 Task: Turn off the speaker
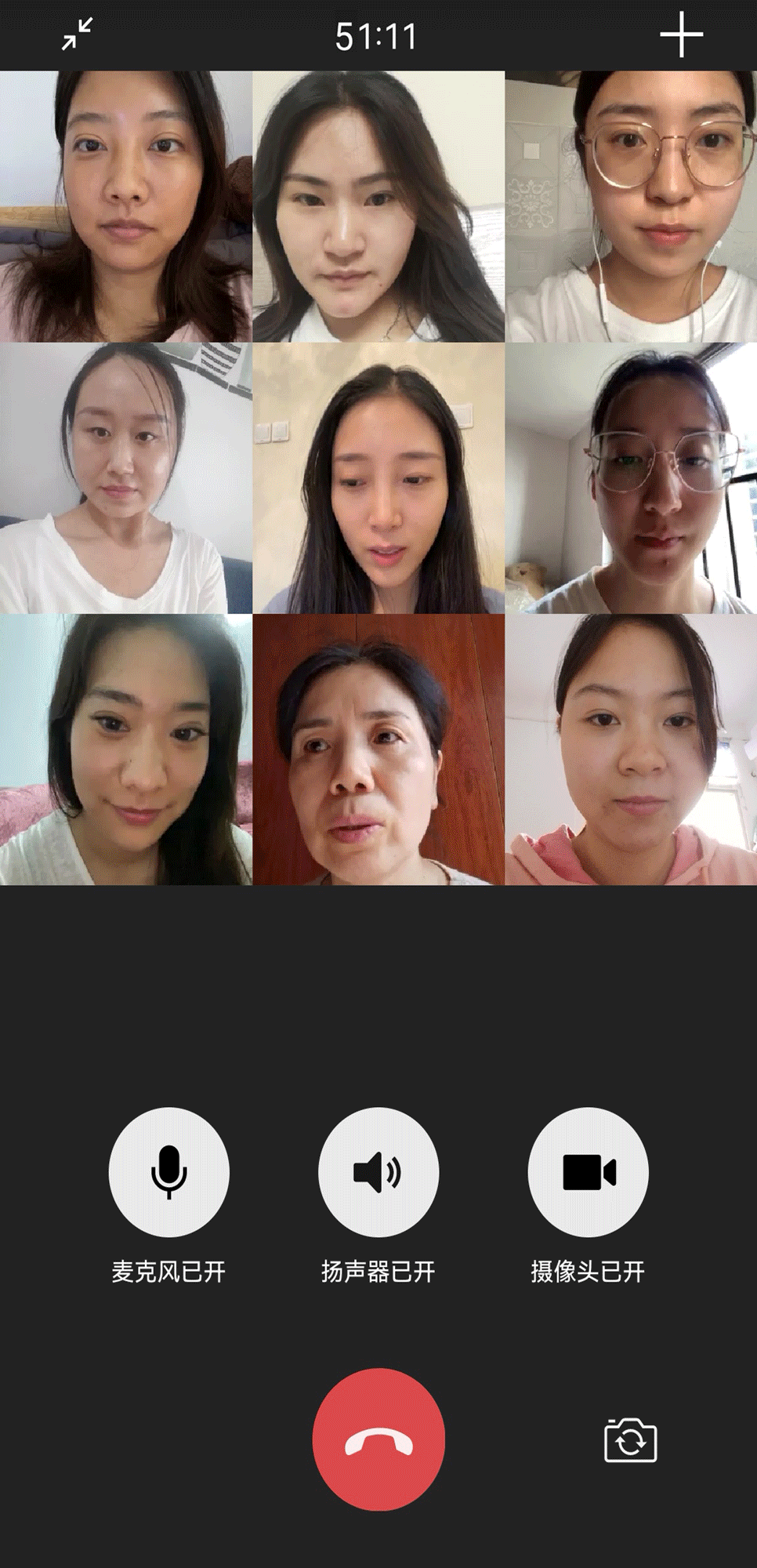click(x=378, y=1171)
